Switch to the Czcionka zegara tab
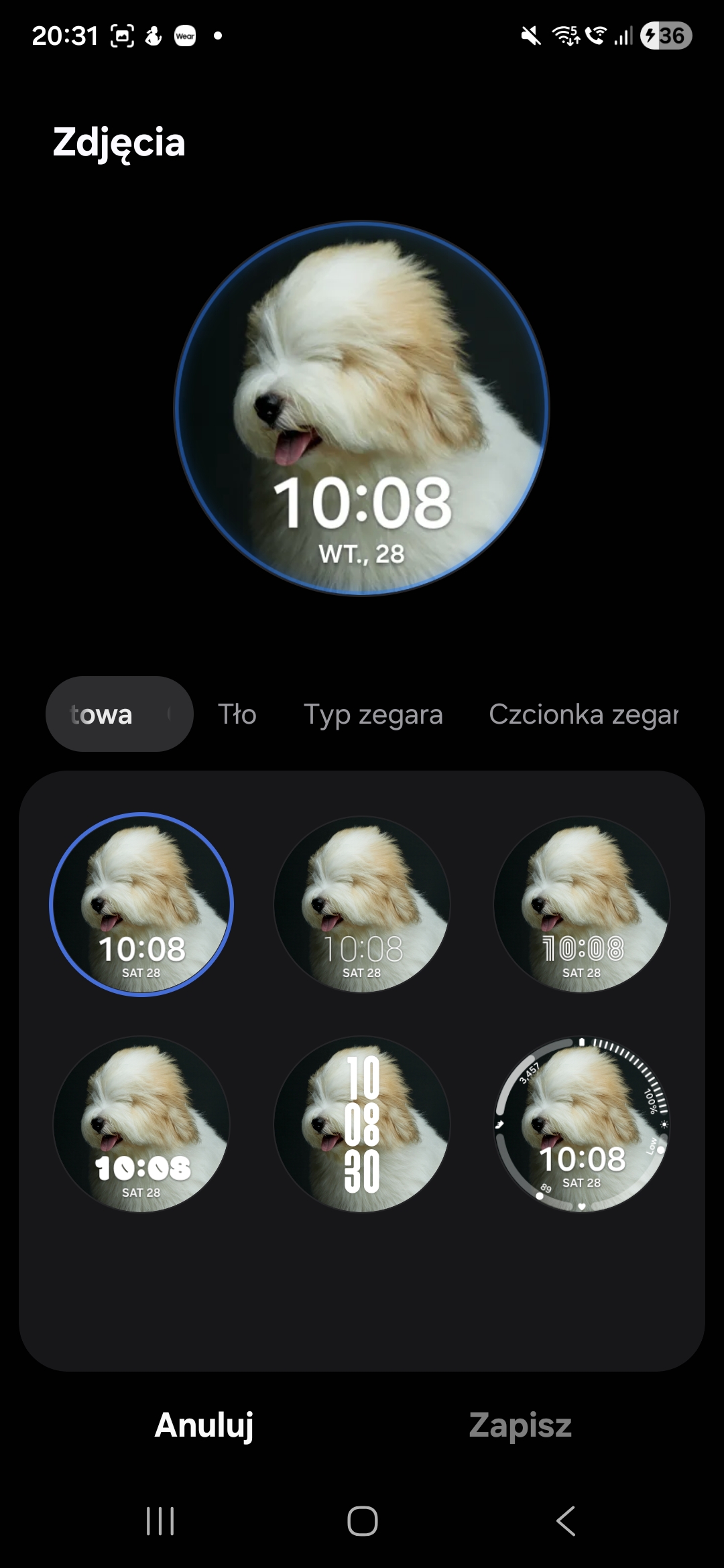This screenshot has height=1568, width=724. coord(583,714)
